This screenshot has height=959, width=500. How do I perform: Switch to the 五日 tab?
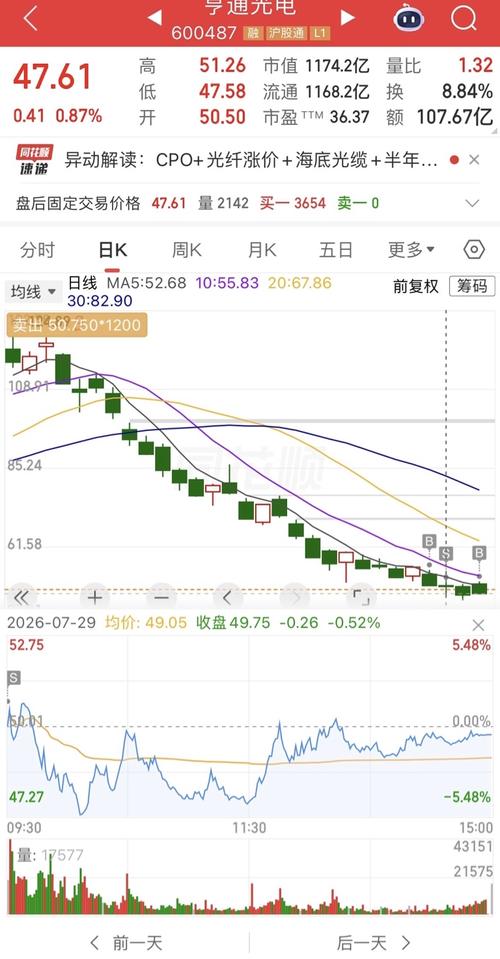pyautogui.click(x=336, y=250)
